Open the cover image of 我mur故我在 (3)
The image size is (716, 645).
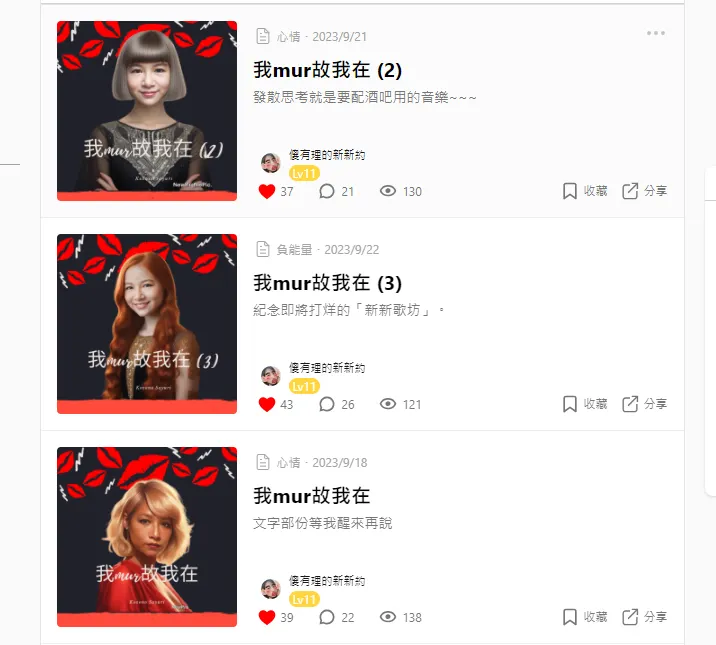[x=147, y=324]
